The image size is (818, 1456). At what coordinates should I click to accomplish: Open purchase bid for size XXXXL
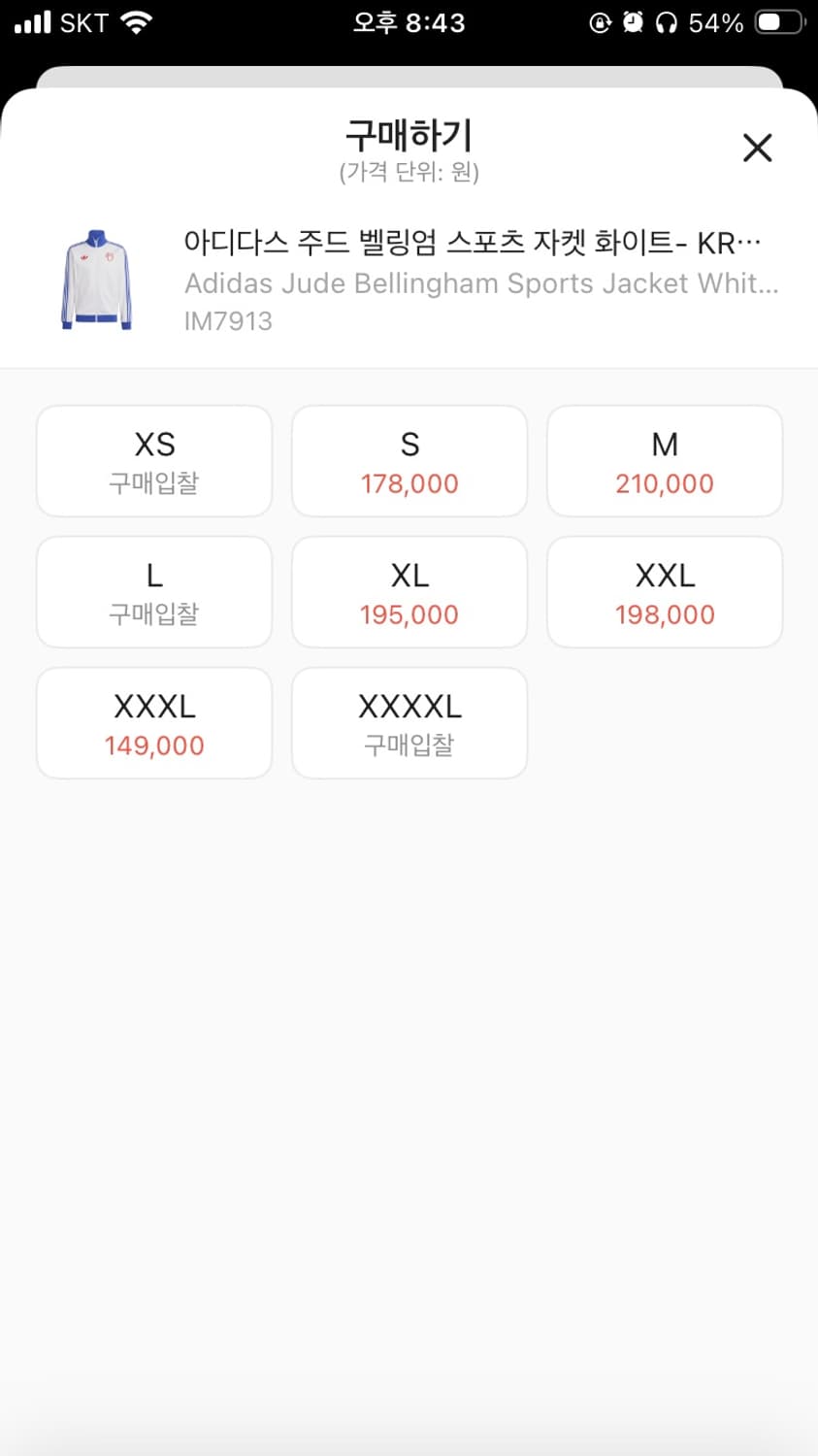pyautogui.click(x=409, y=723)
